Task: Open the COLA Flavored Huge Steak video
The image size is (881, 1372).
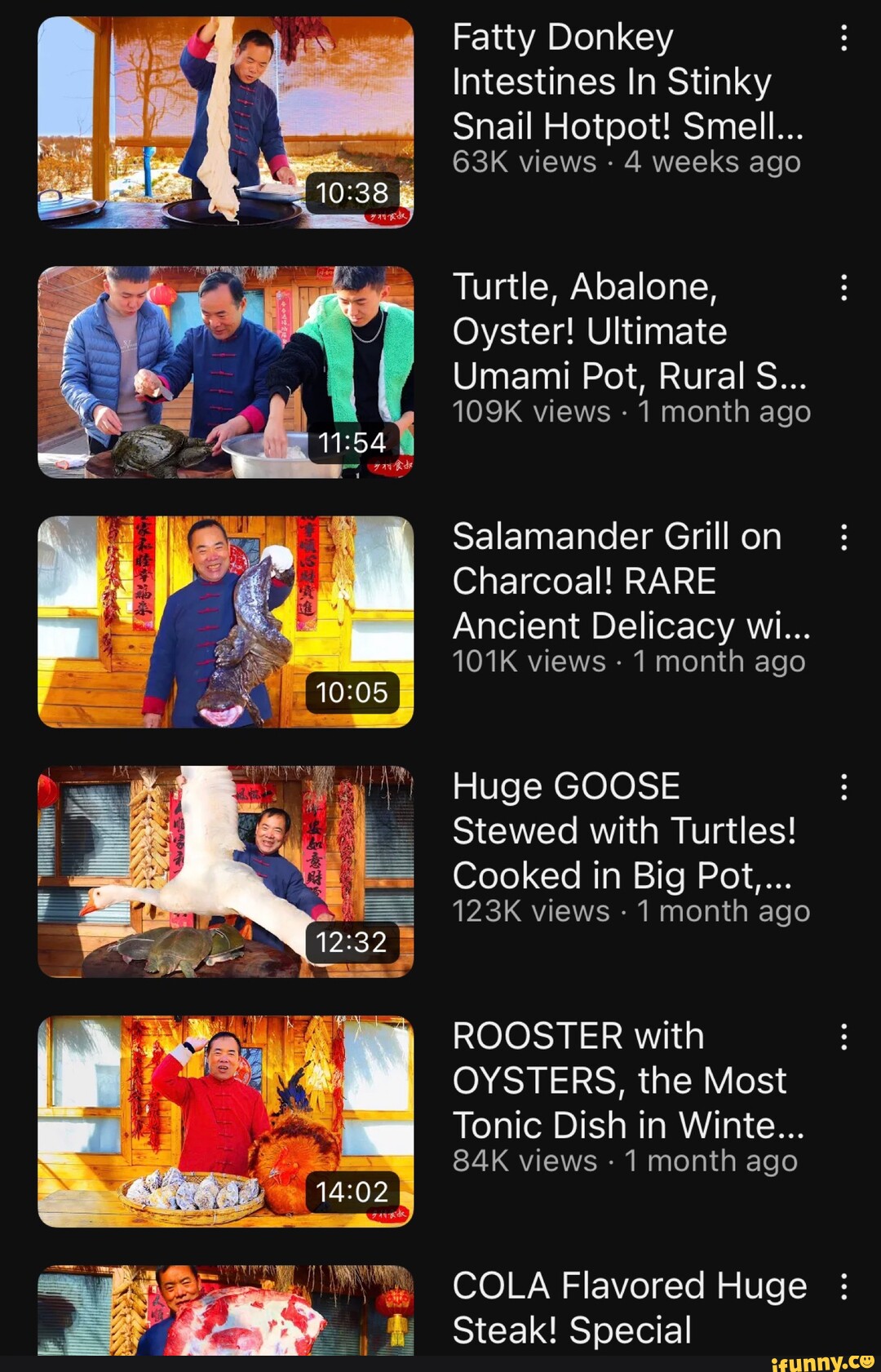Action: 225,1310
